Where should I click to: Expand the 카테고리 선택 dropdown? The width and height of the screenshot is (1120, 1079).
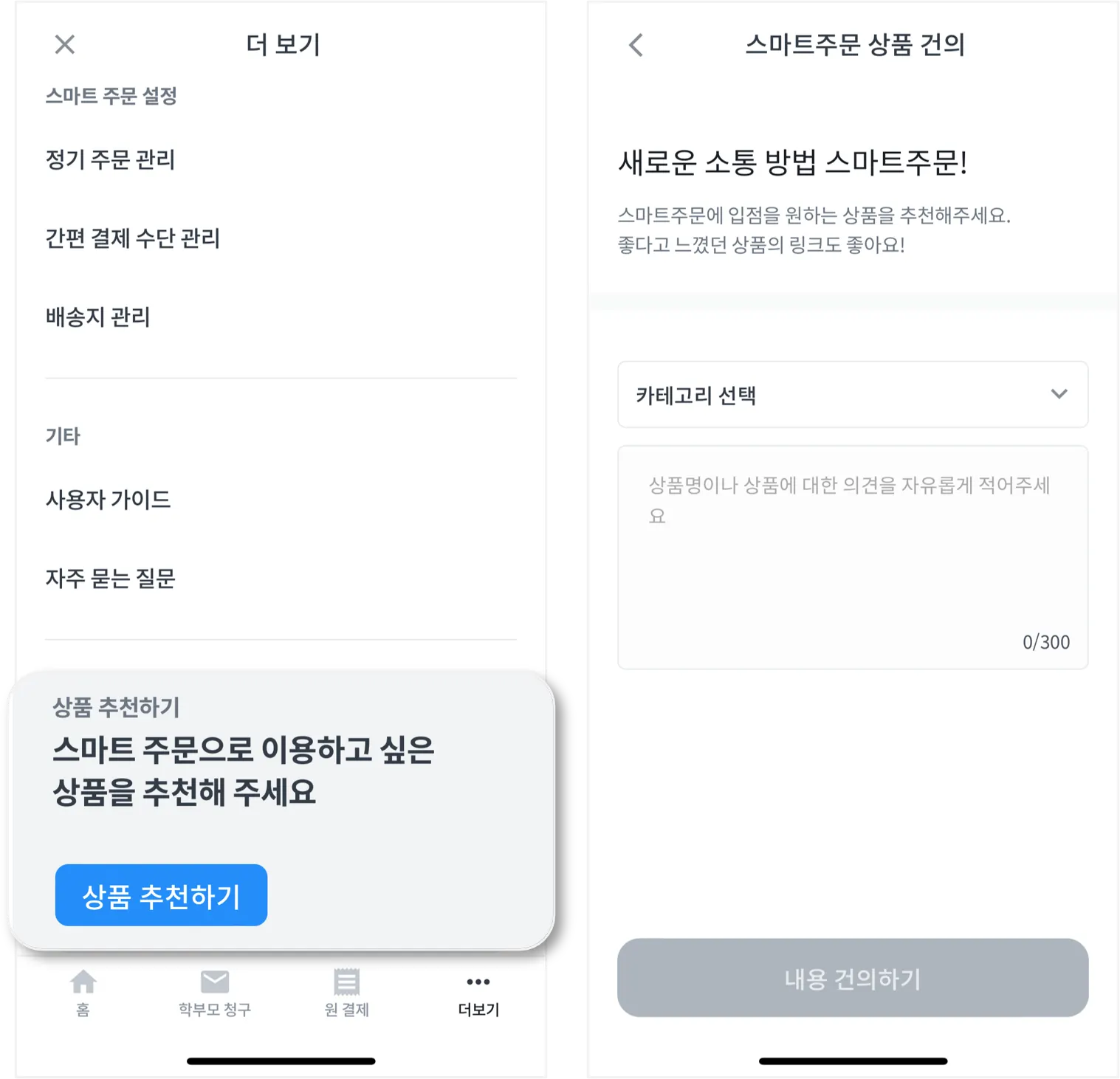click(x=853, y=395)
